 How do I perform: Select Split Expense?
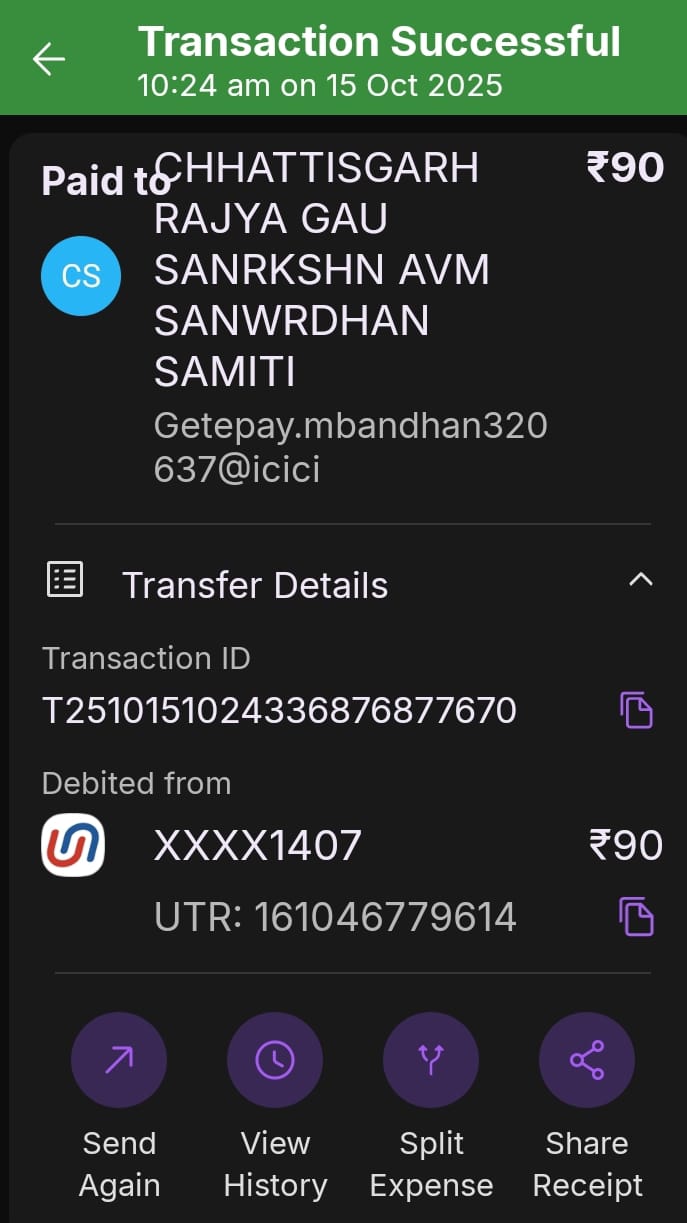[x=431, y=1060]
